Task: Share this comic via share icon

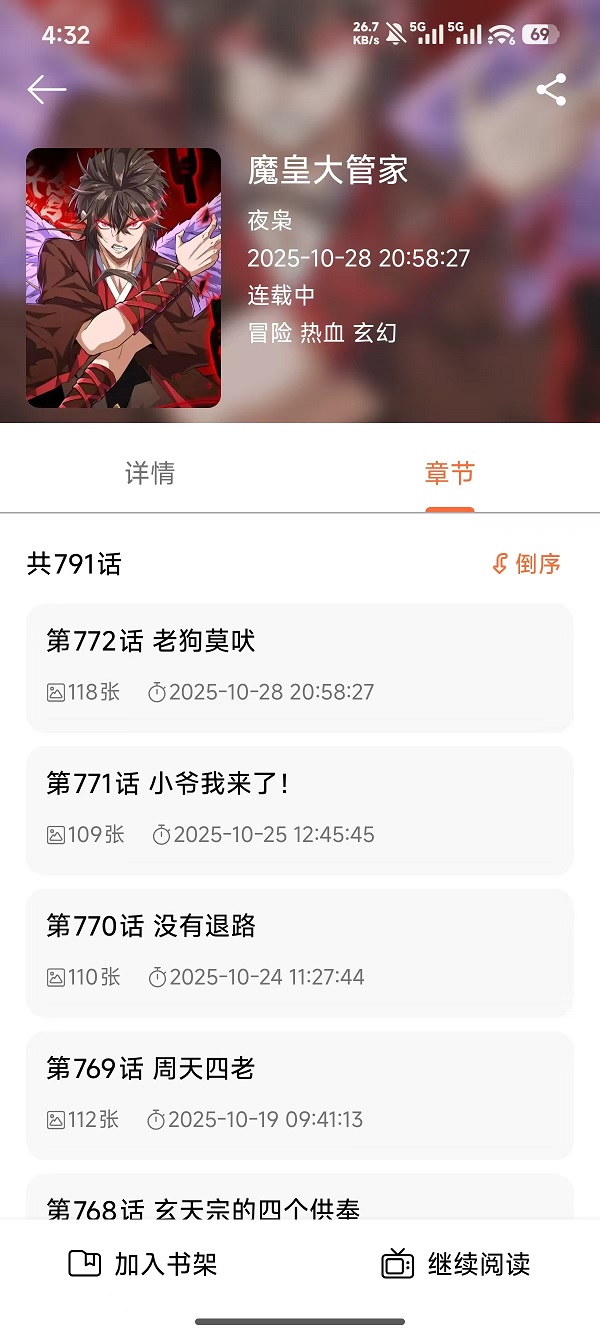Action: click(x=551, y=90)
